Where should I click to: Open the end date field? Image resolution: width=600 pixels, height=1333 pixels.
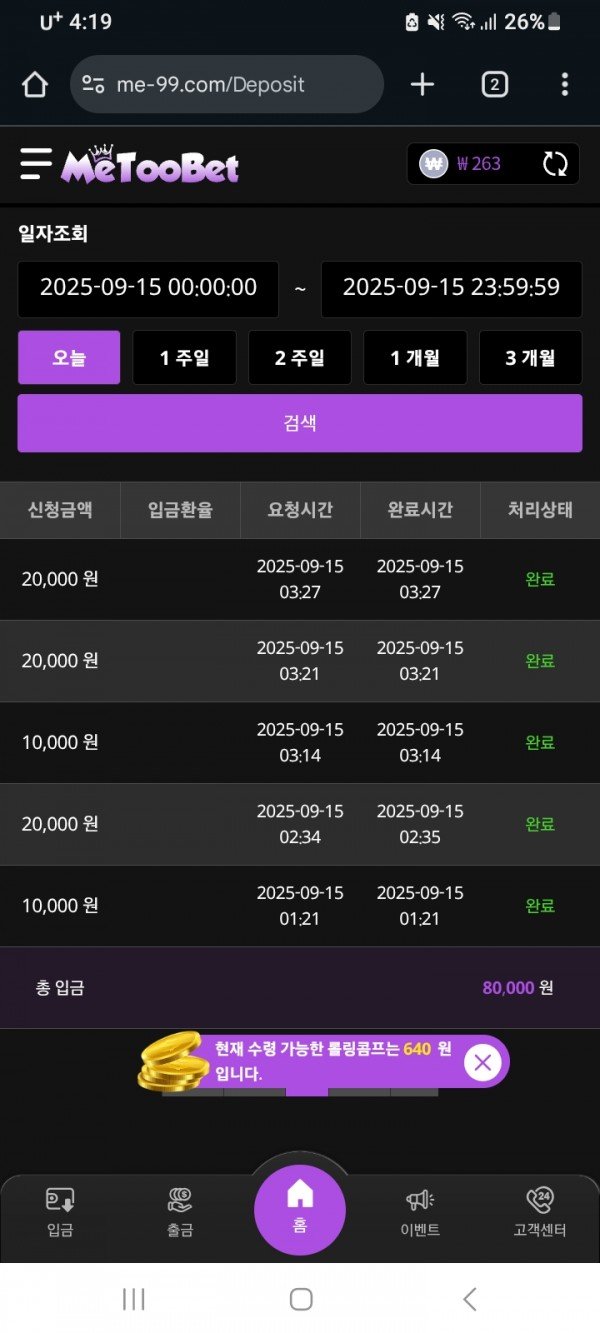point(451,288)
